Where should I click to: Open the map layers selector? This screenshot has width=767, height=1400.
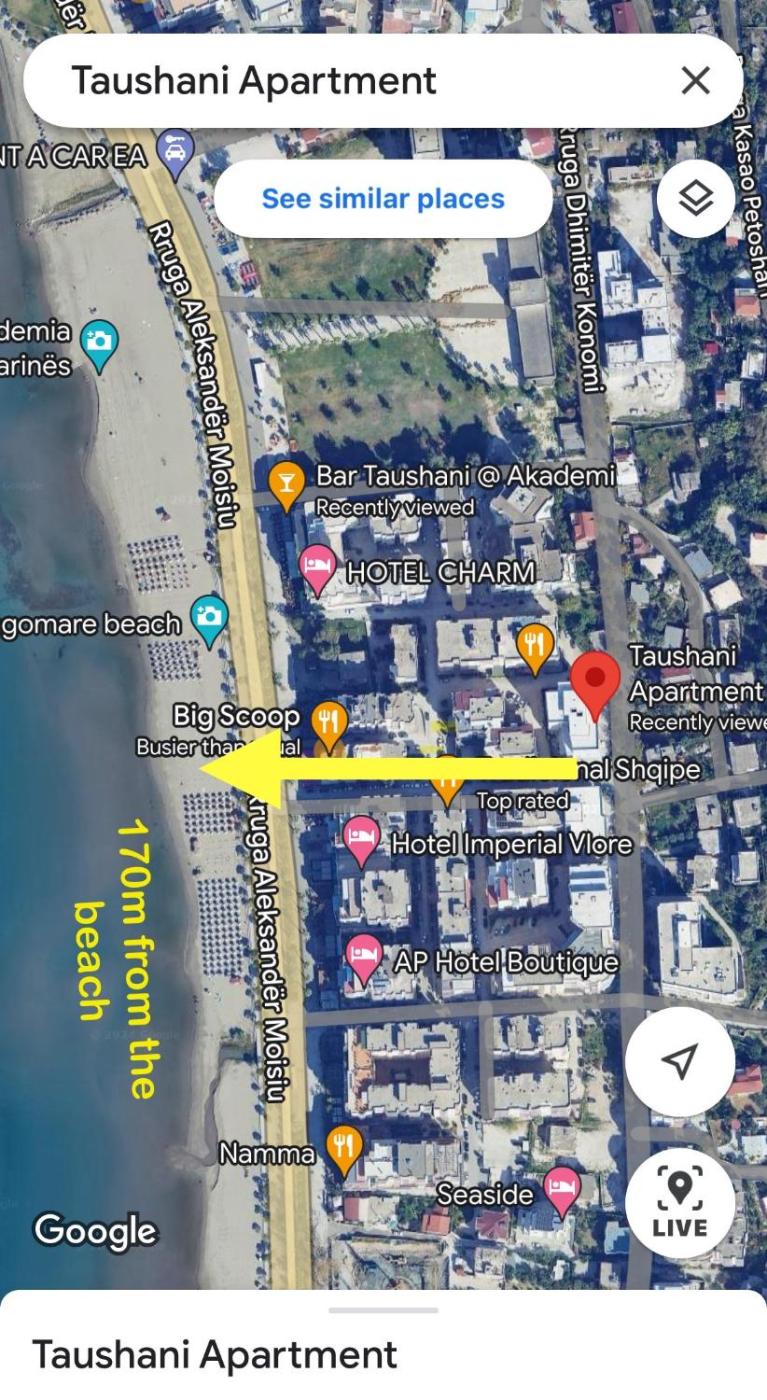coord(696,199)
